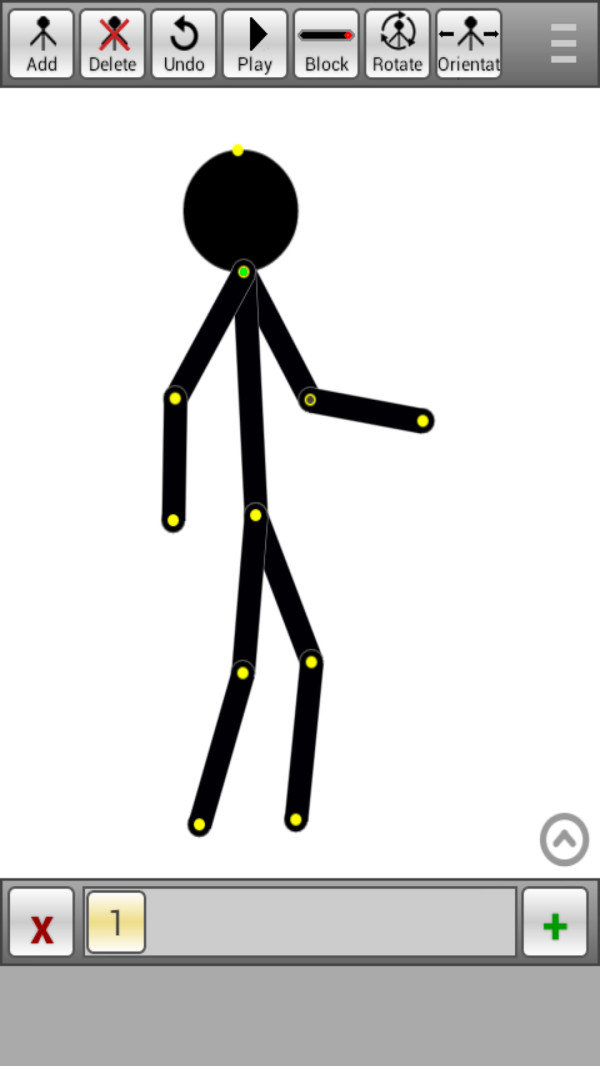
Task: Delete the selected figure
Action: click(x=113, y=44)
